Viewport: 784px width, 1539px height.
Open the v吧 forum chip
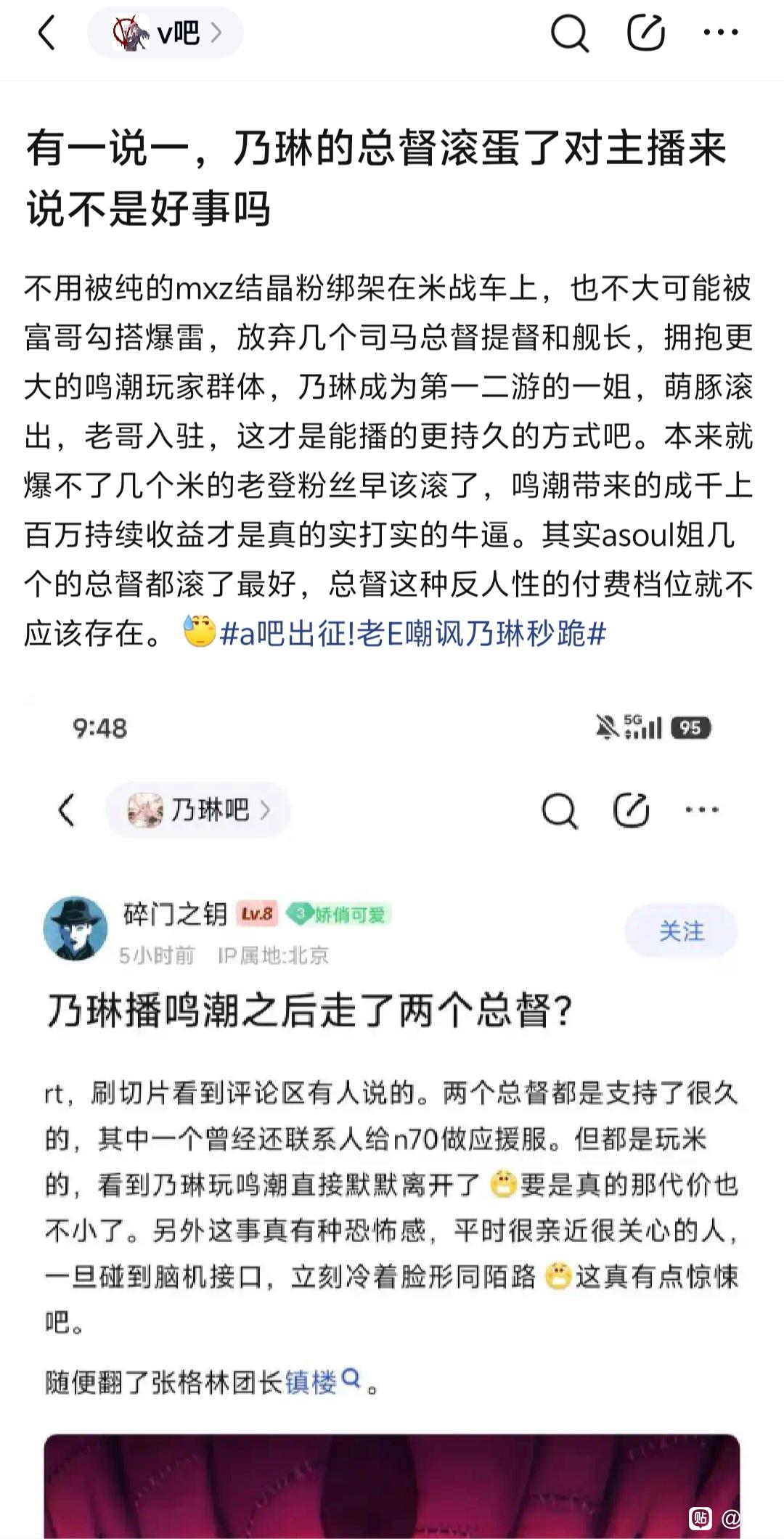click(166, 33)
